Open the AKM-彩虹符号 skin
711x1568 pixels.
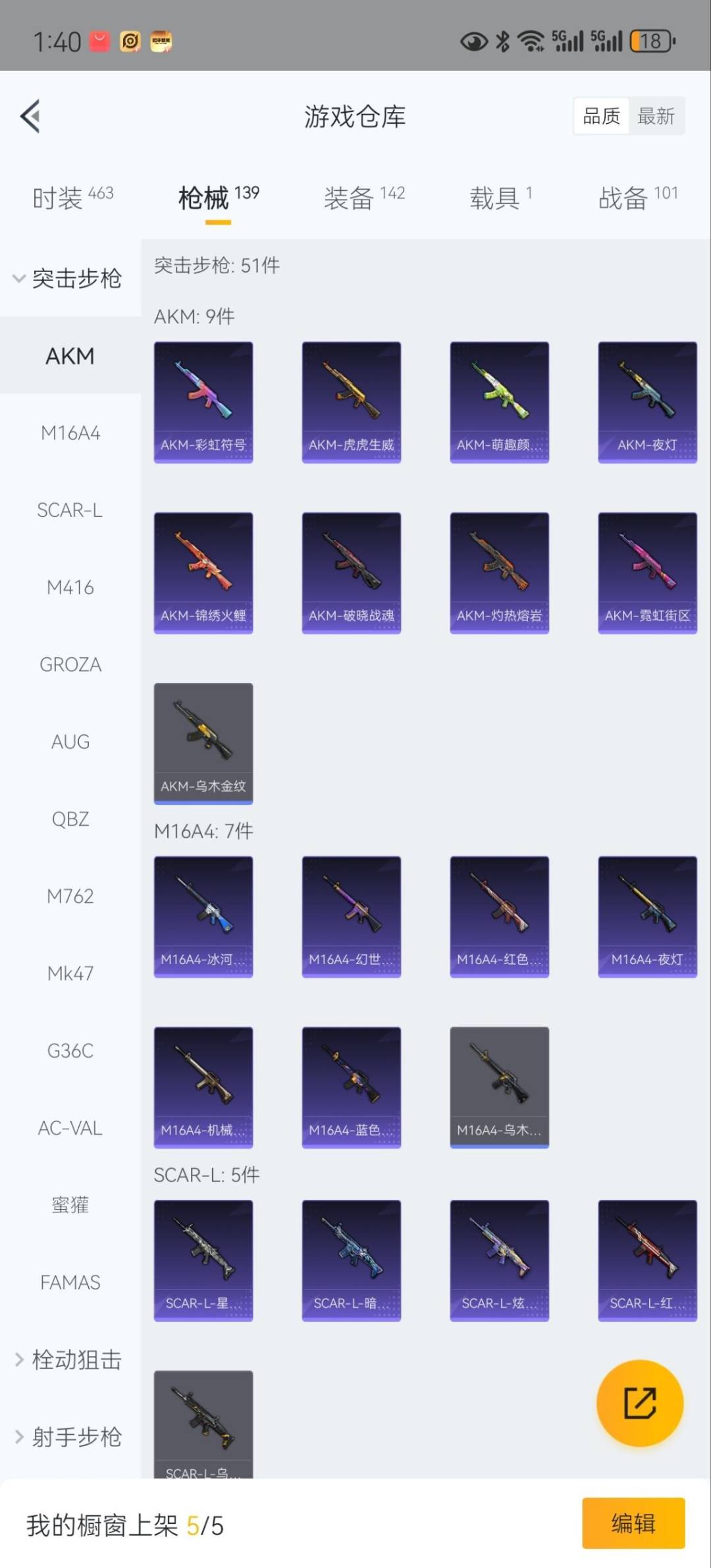point(203,402)
